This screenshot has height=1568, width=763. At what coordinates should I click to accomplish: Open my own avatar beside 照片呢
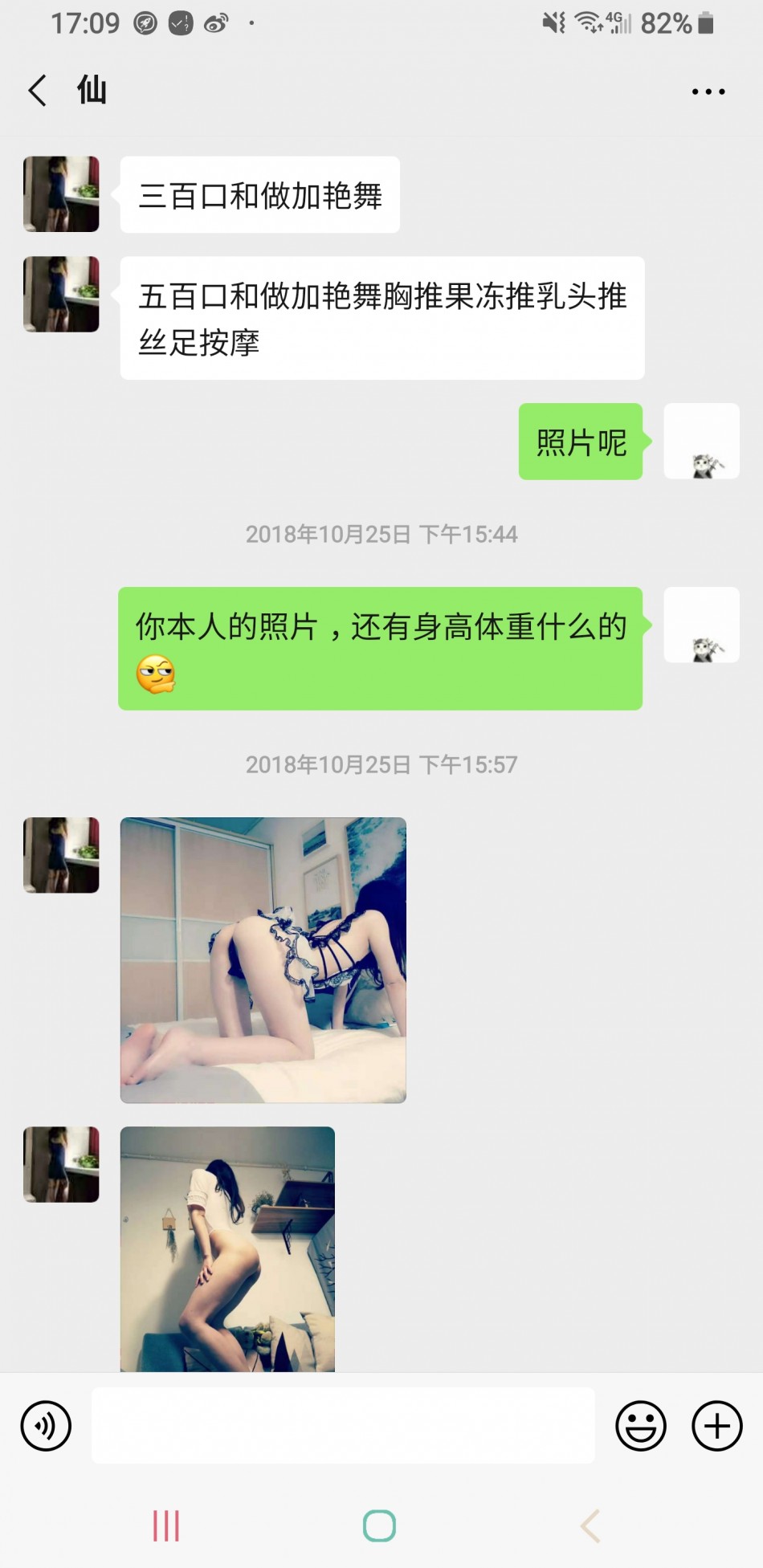pyautogui.click(x=701, y=442)
